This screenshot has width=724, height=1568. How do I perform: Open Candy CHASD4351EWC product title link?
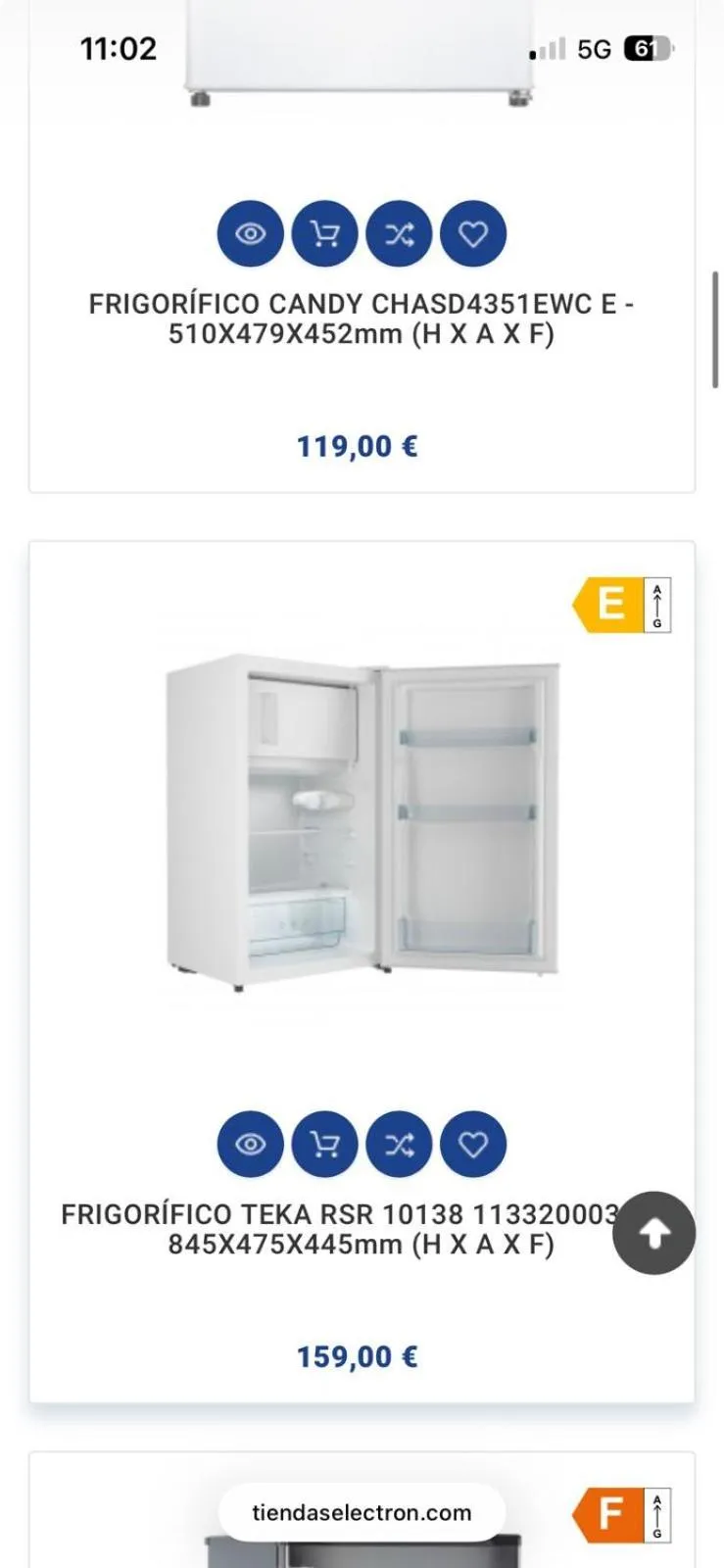click(x=361, y=318)
